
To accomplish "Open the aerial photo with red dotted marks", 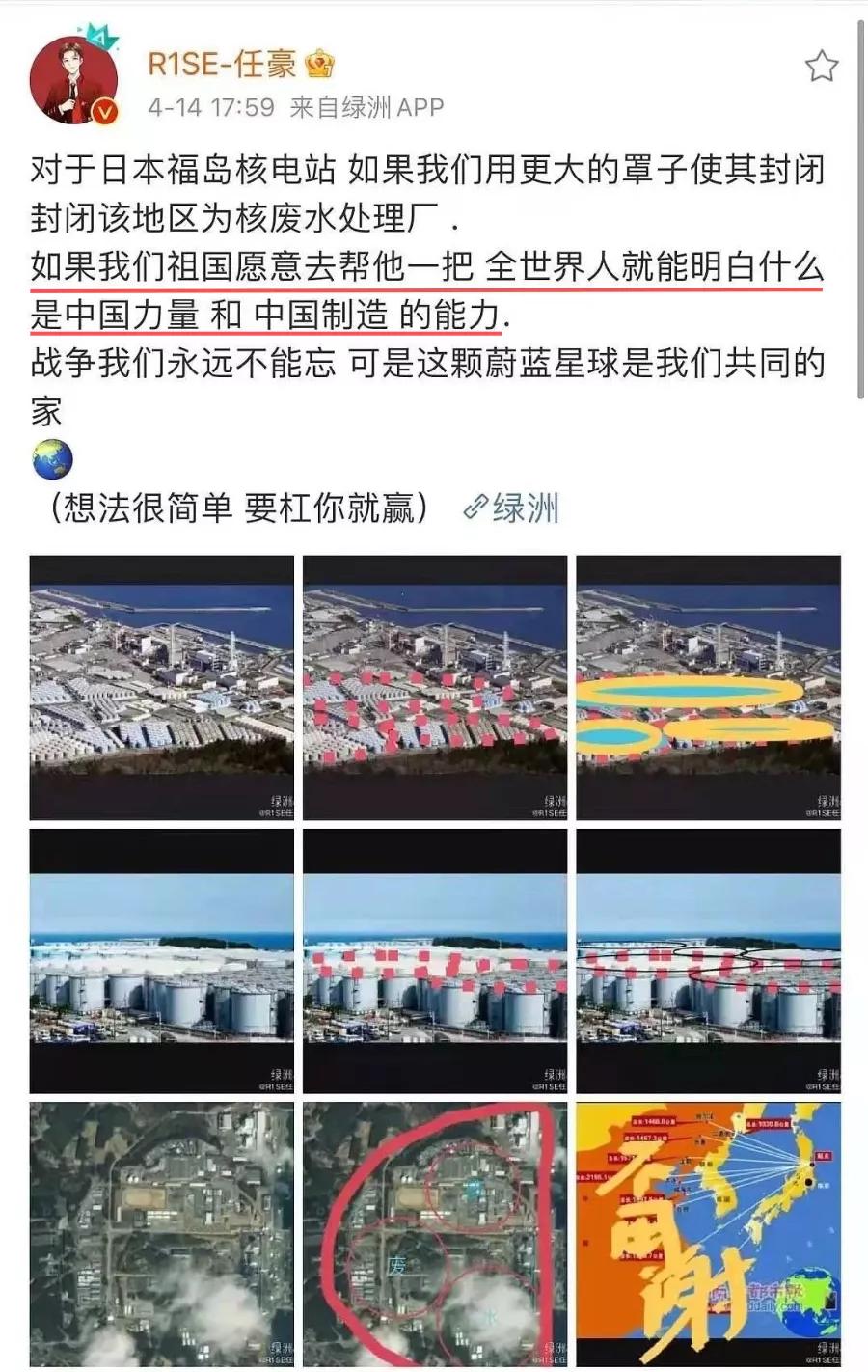I will pos(435,687).
